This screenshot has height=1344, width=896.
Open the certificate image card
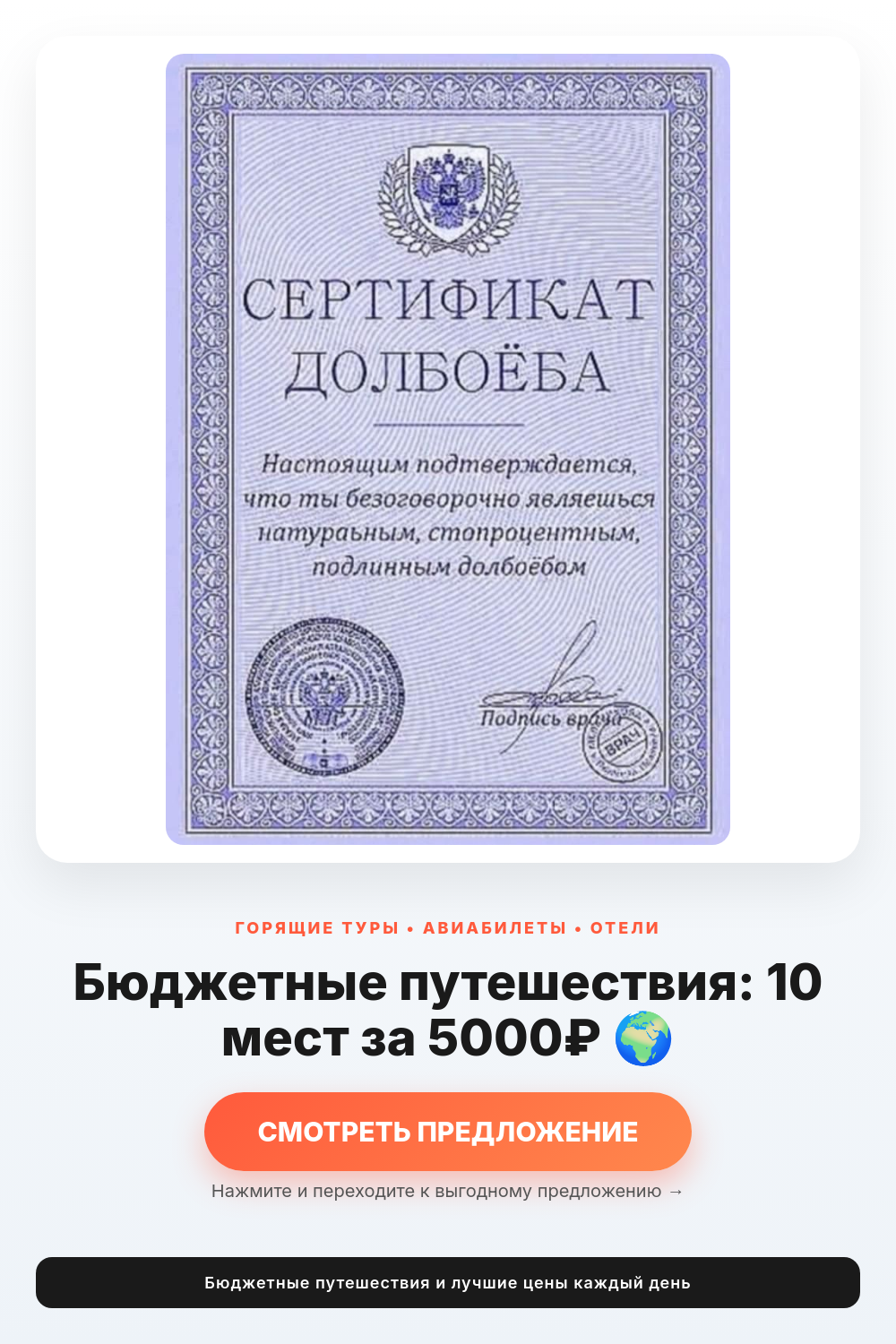pos(448,449)
